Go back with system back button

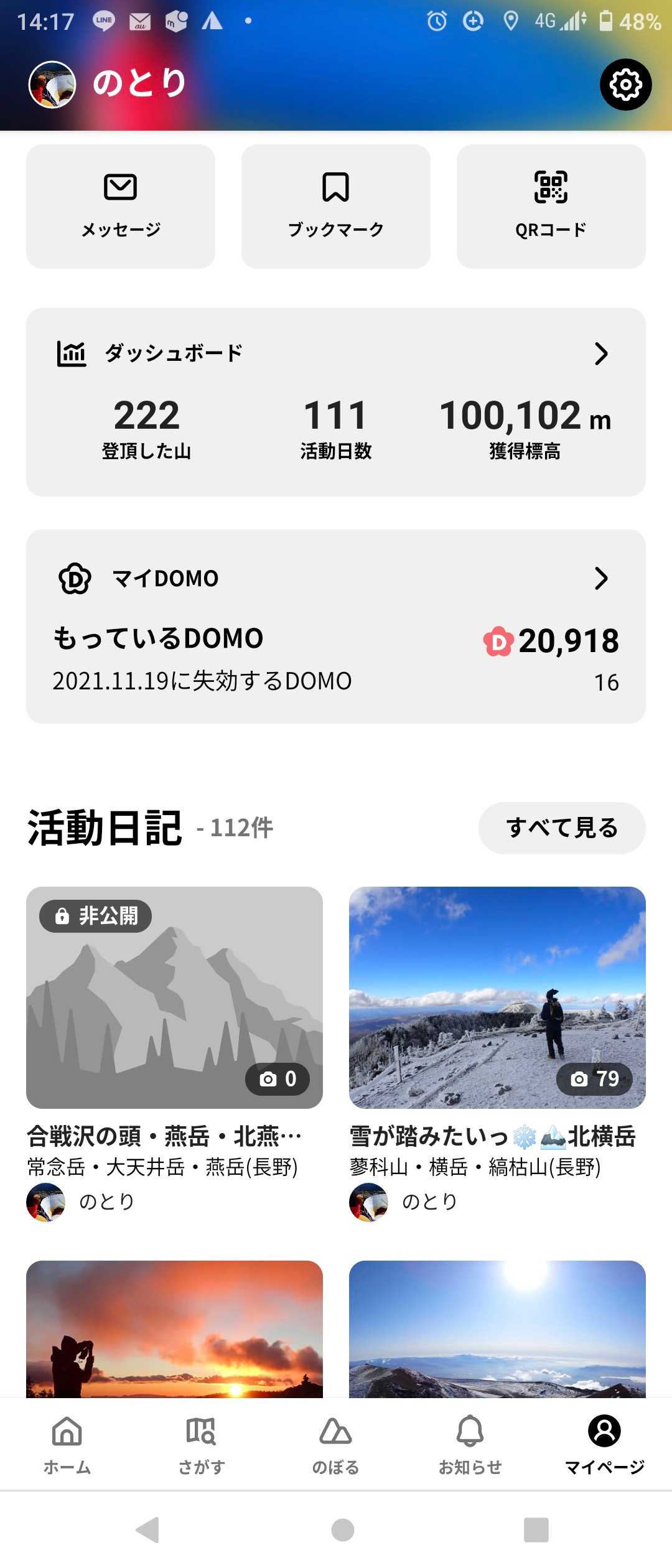click(x=148, y=1529)
